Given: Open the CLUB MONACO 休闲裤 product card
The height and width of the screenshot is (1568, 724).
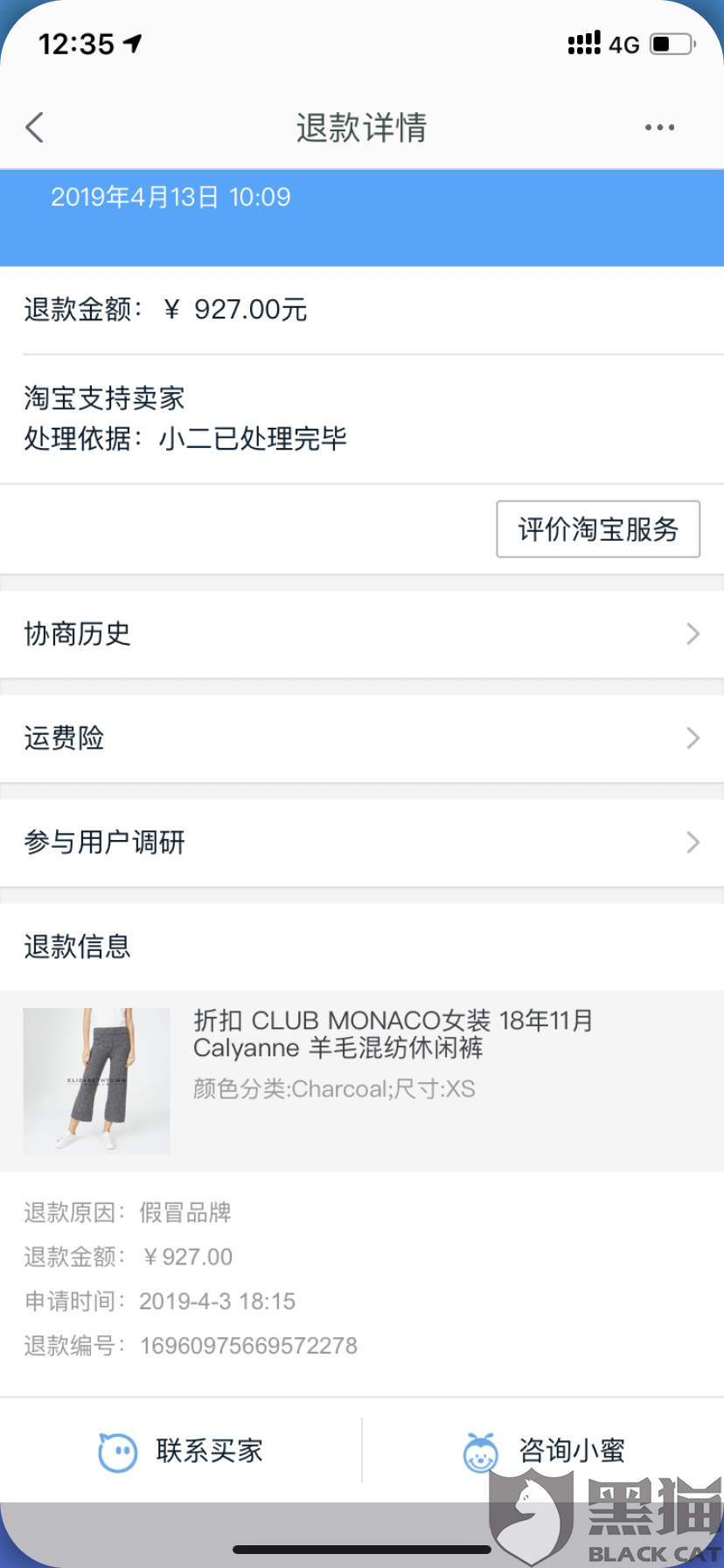Looking at the screenshot, I should 362,1081.
